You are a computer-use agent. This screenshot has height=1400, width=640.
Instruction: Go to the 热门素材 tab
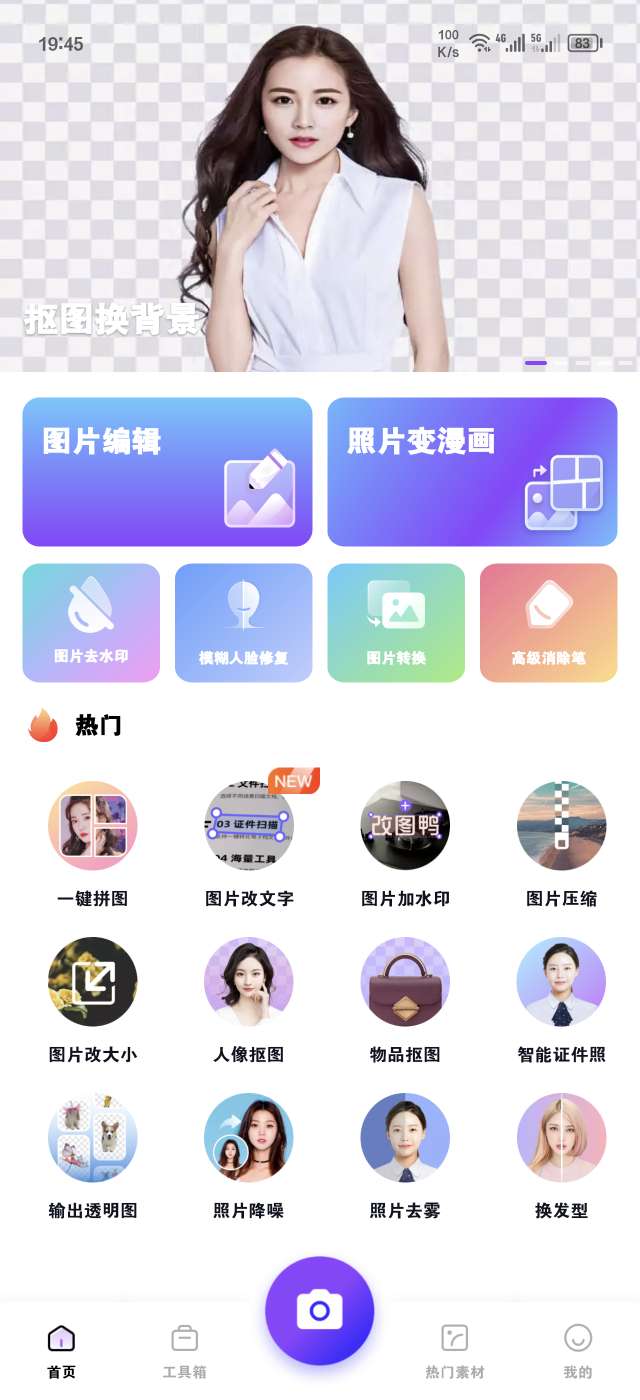(x=455, y=1350)
